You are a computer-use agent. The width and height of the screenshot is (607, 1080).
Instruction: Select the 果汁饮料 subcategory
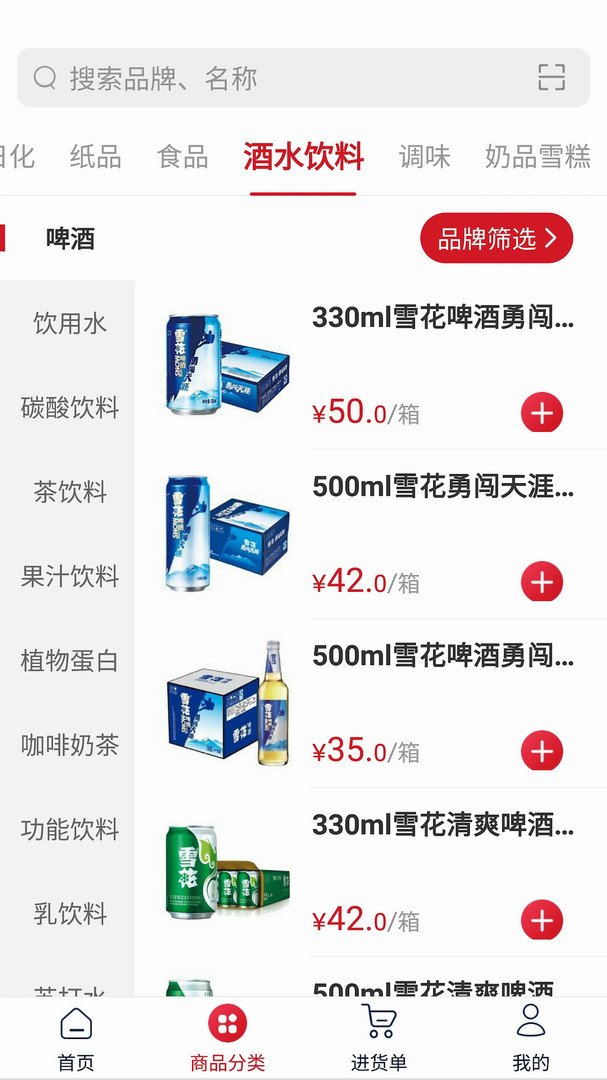[69, 576]
